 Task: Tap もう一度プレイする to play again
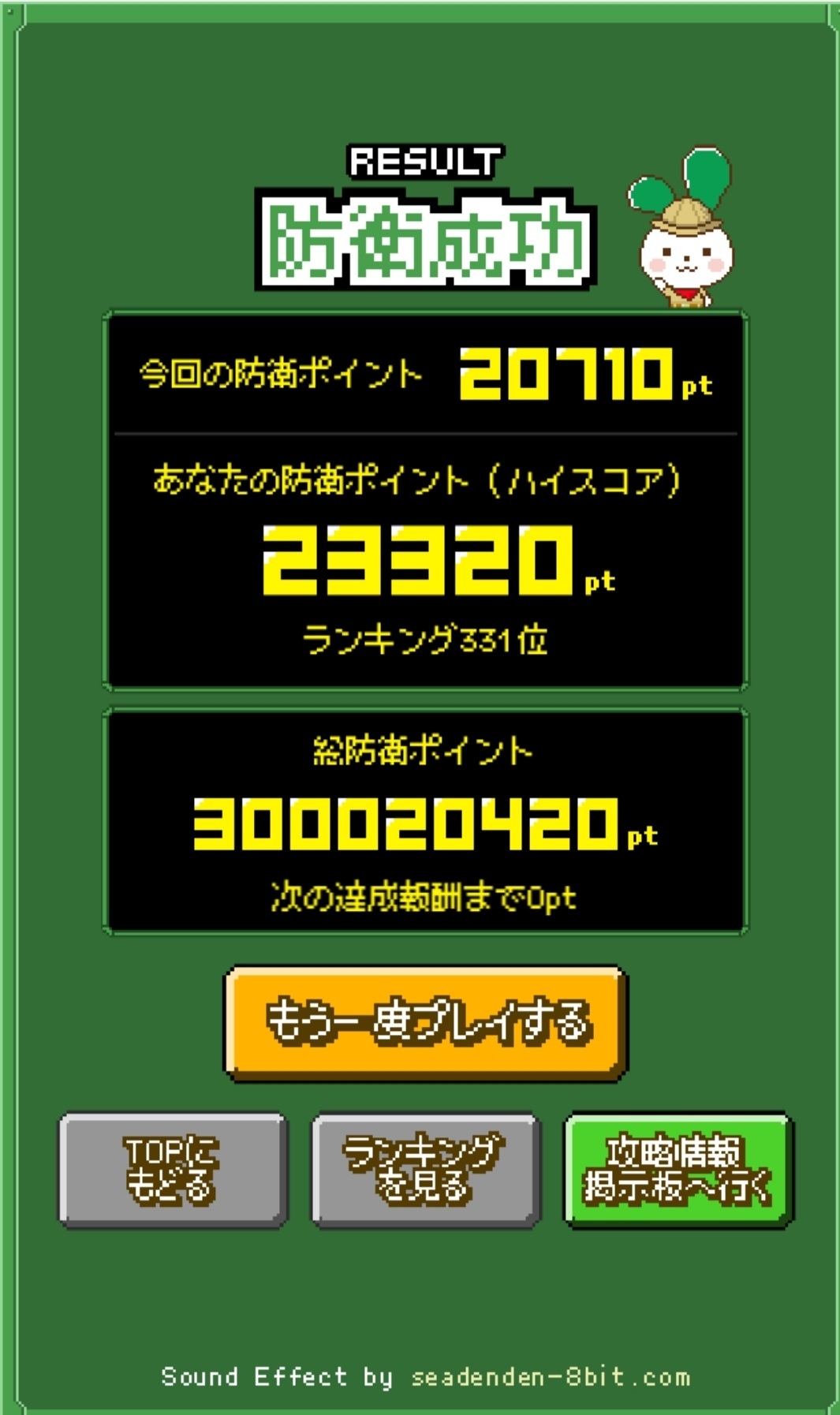coord(426,1023)
